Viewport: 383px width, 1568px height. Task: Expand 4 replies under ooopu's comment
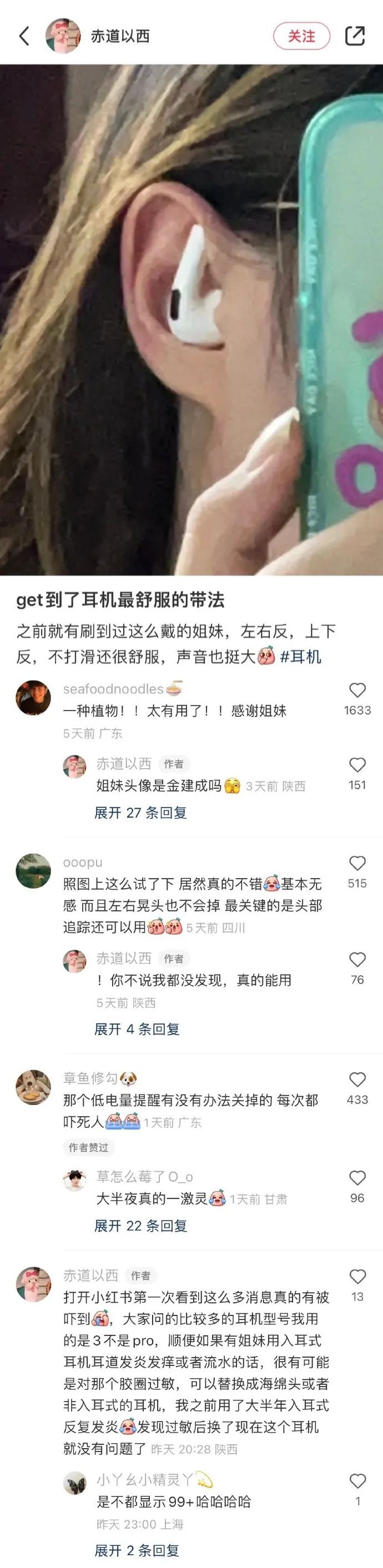pos(137,1029)
